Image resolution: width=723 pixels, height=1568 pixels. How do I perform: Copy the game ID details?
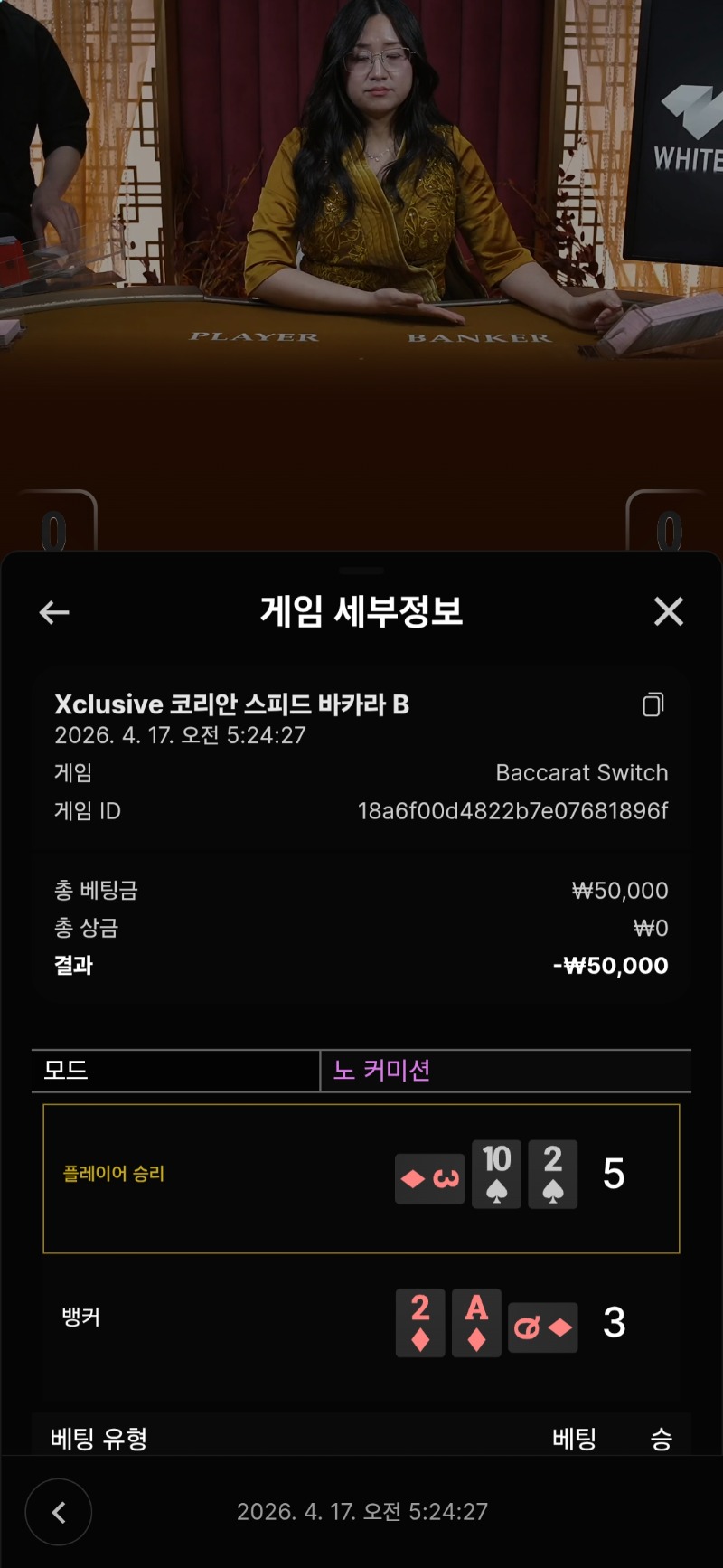(653, 704)
